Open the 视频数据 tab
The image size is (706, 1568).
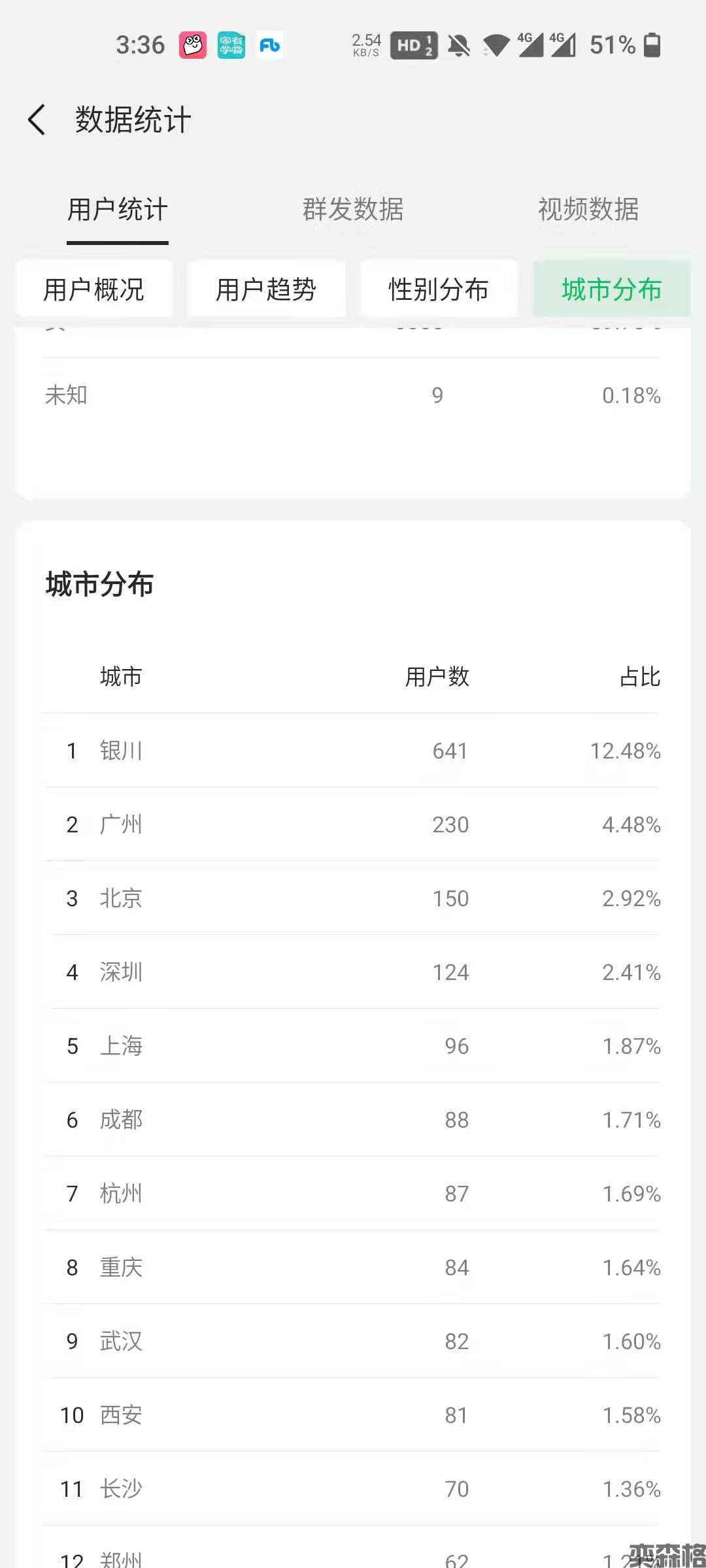click(588, 210)
